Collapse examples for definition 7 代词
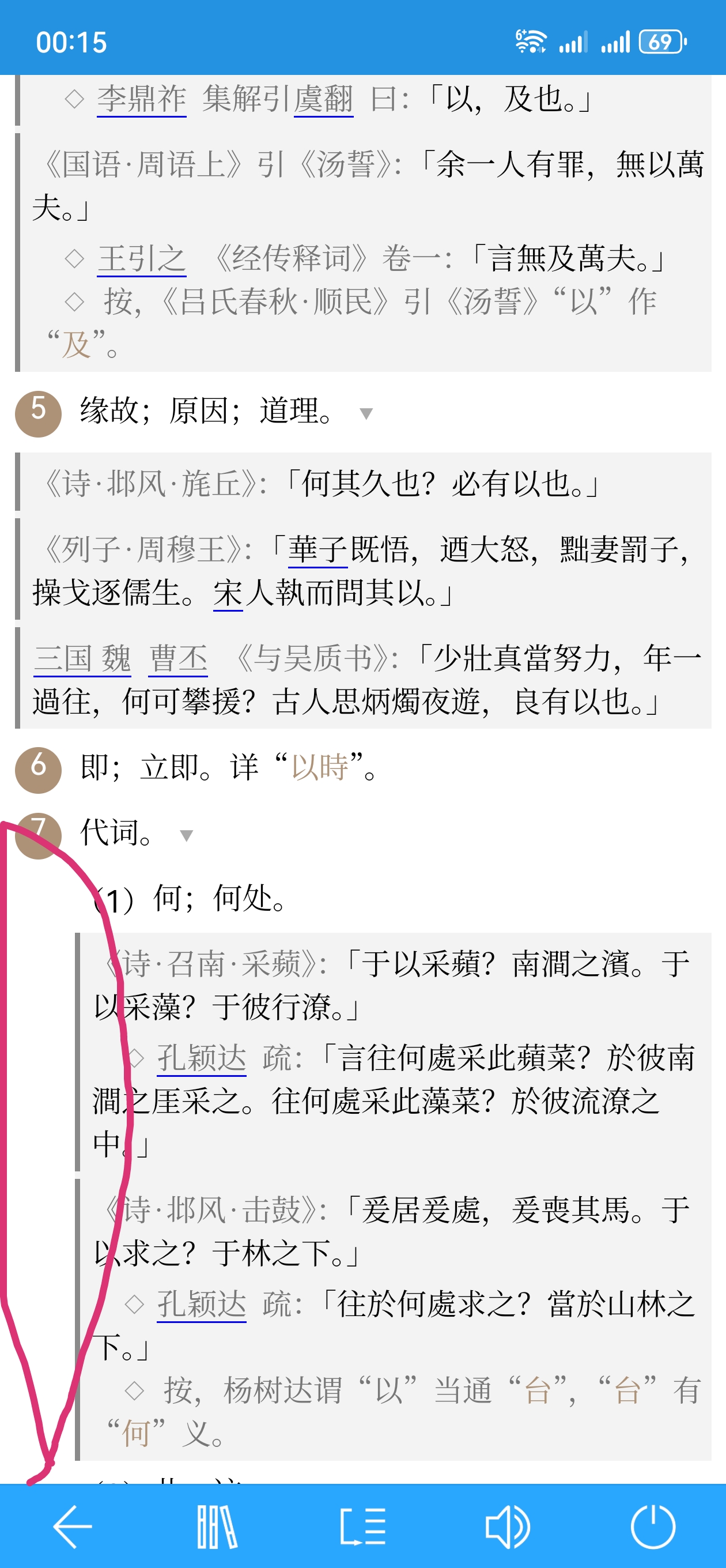The height and width of the screenshot is (1568, 726). tap(187, 835)
